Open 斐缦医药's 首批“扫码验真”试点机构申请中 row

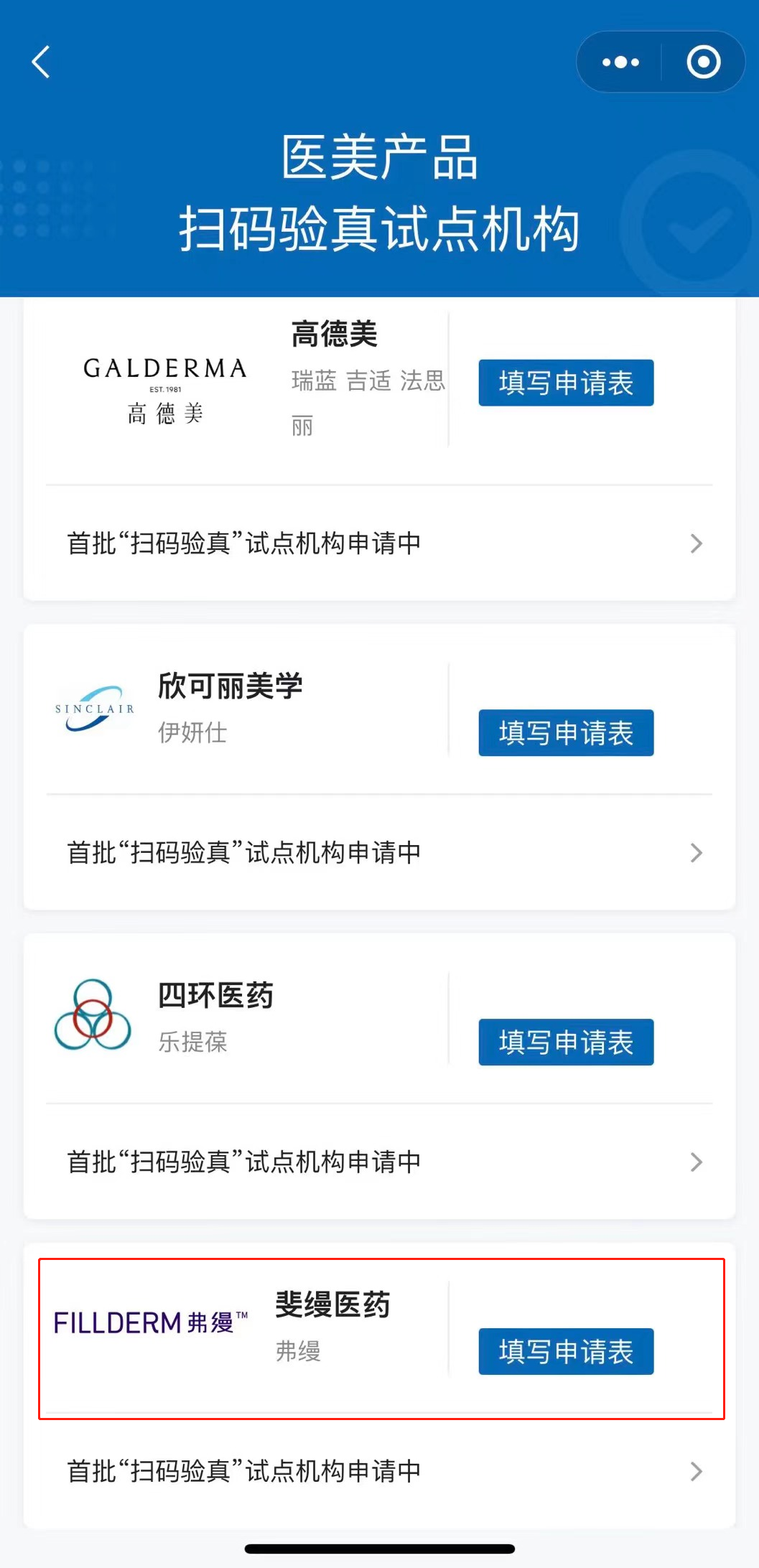tap(381, 1472)
